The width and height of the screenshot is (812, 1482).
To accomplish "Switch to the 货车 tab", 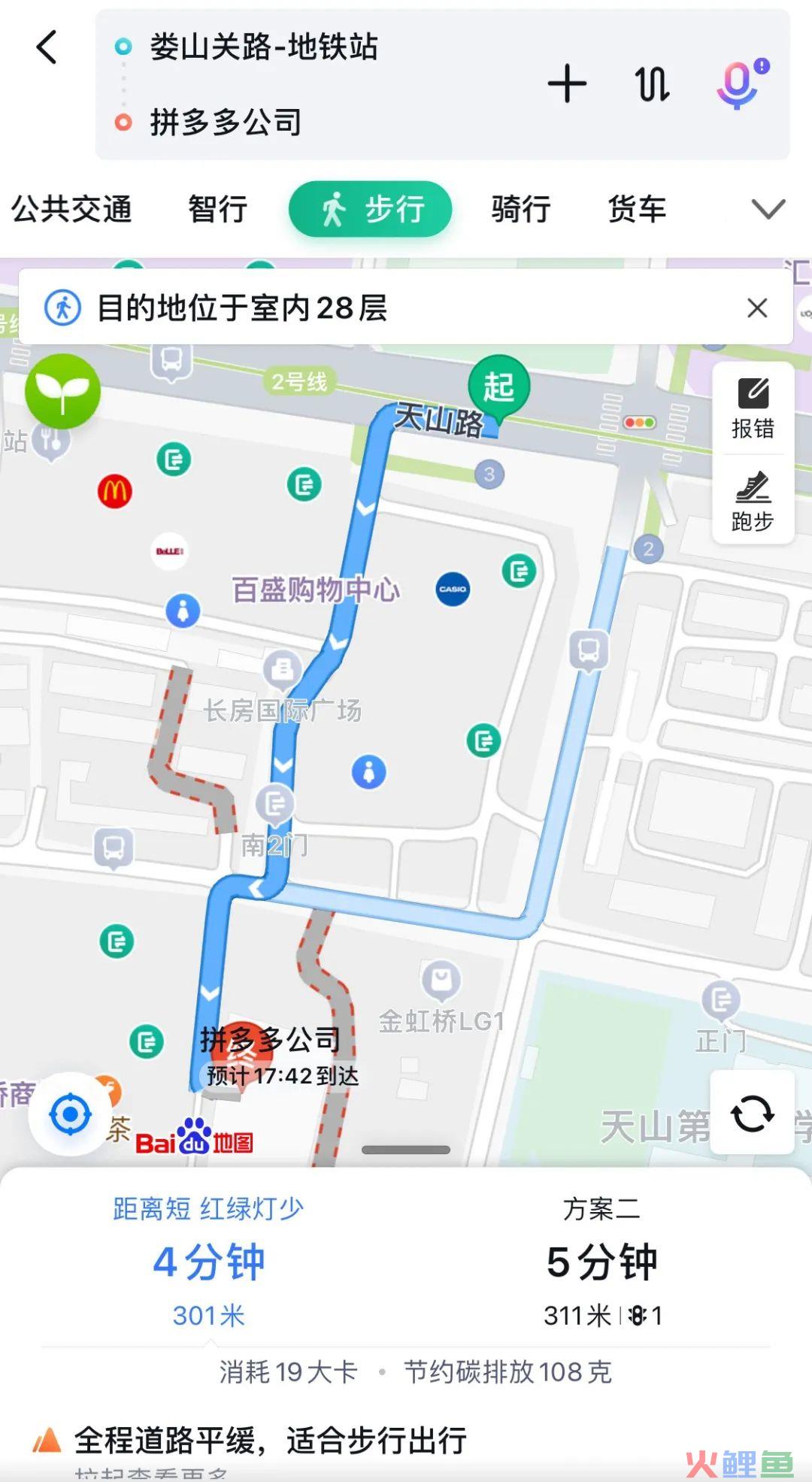I will coord(637,209).
